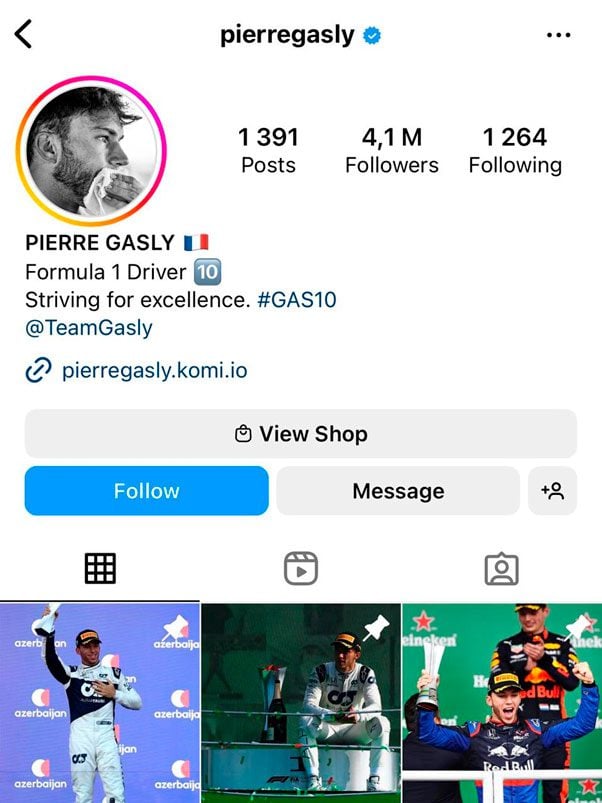The width and height of the screenshot is (602, 803).
Task: Open the pinned Heineken podium celebration post
Action: [502, 702]
